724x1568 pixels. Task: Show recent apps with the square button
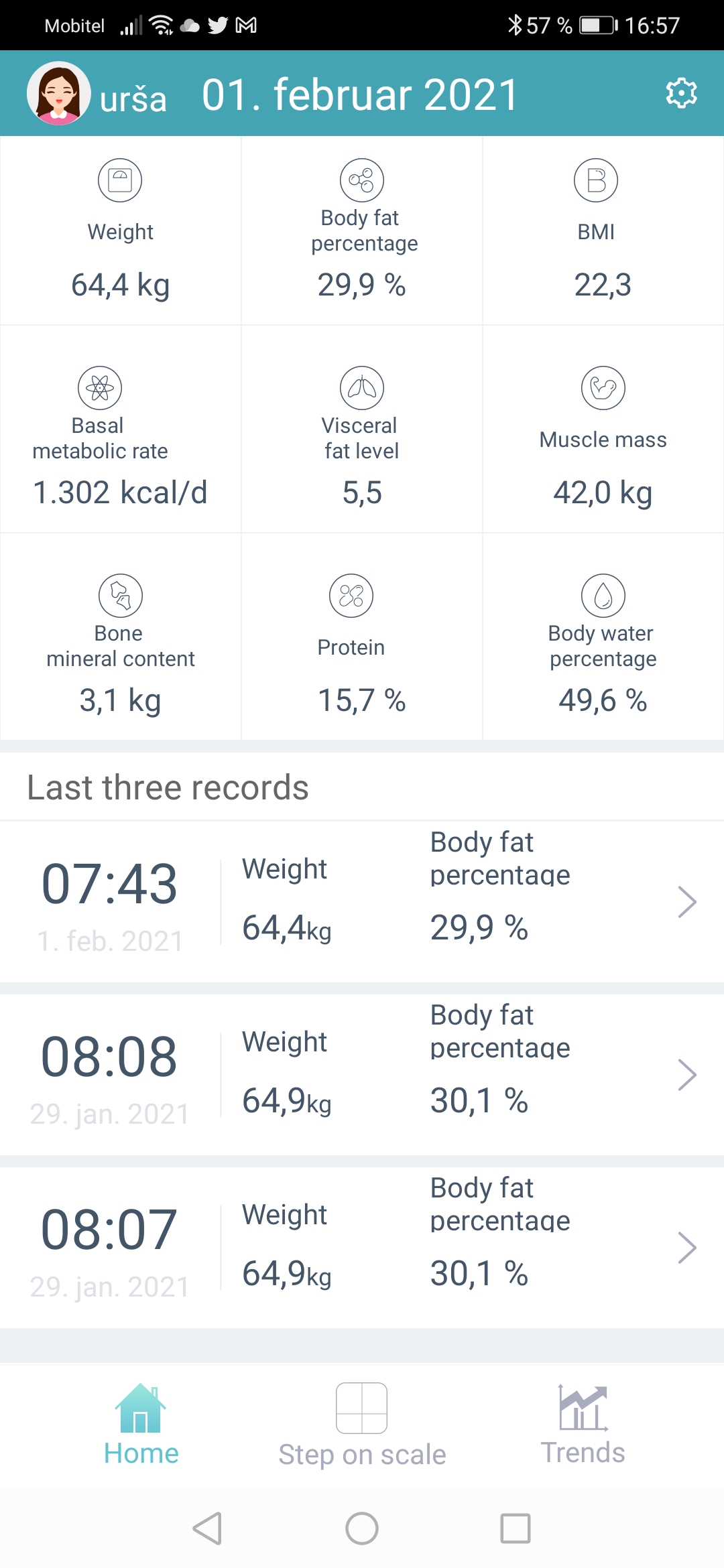click(x=516, y=1528)
